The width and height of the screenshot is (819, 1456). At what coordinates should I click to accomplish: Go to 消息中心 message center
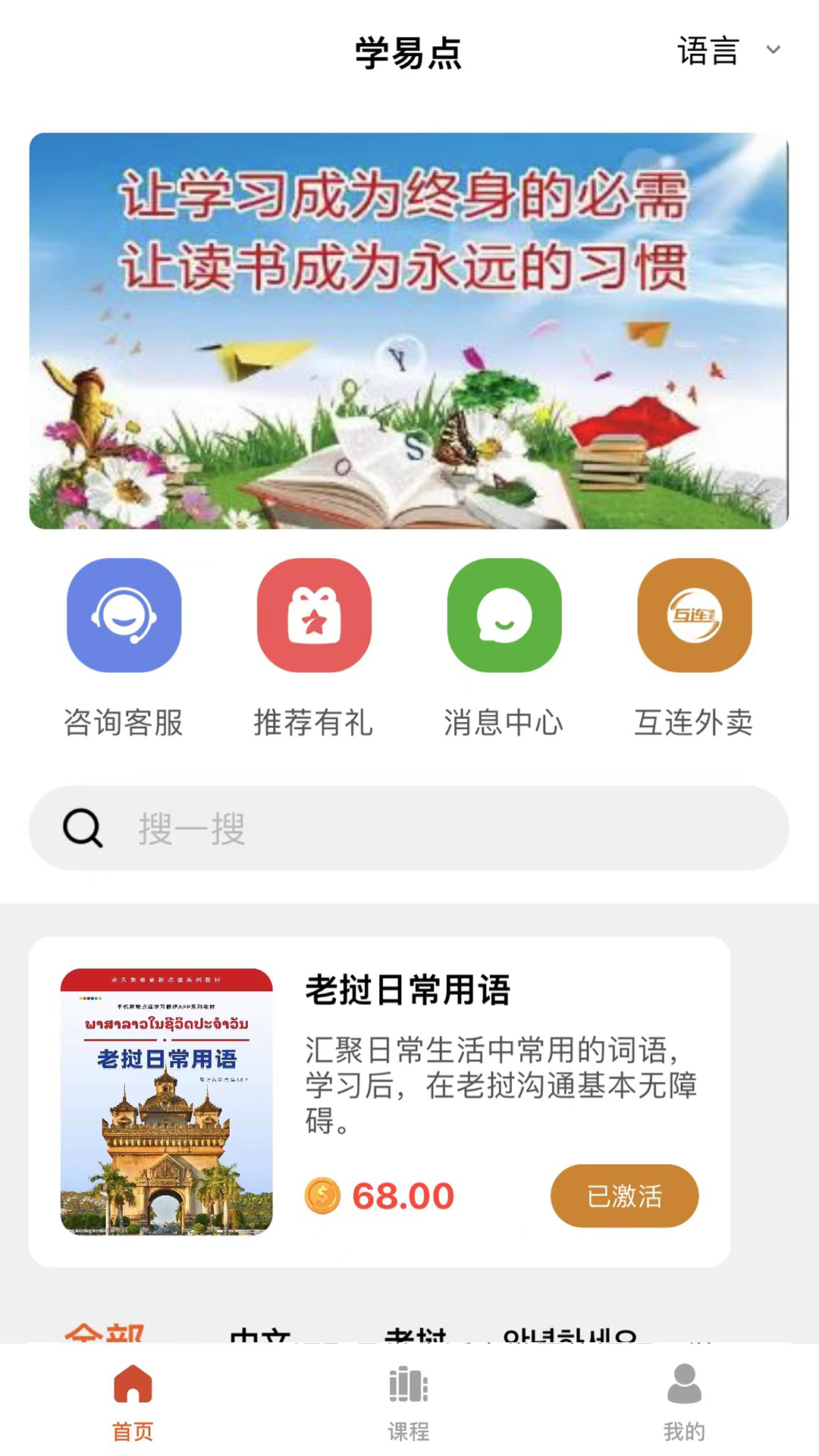pyautogui.click(x=504, y=616)
